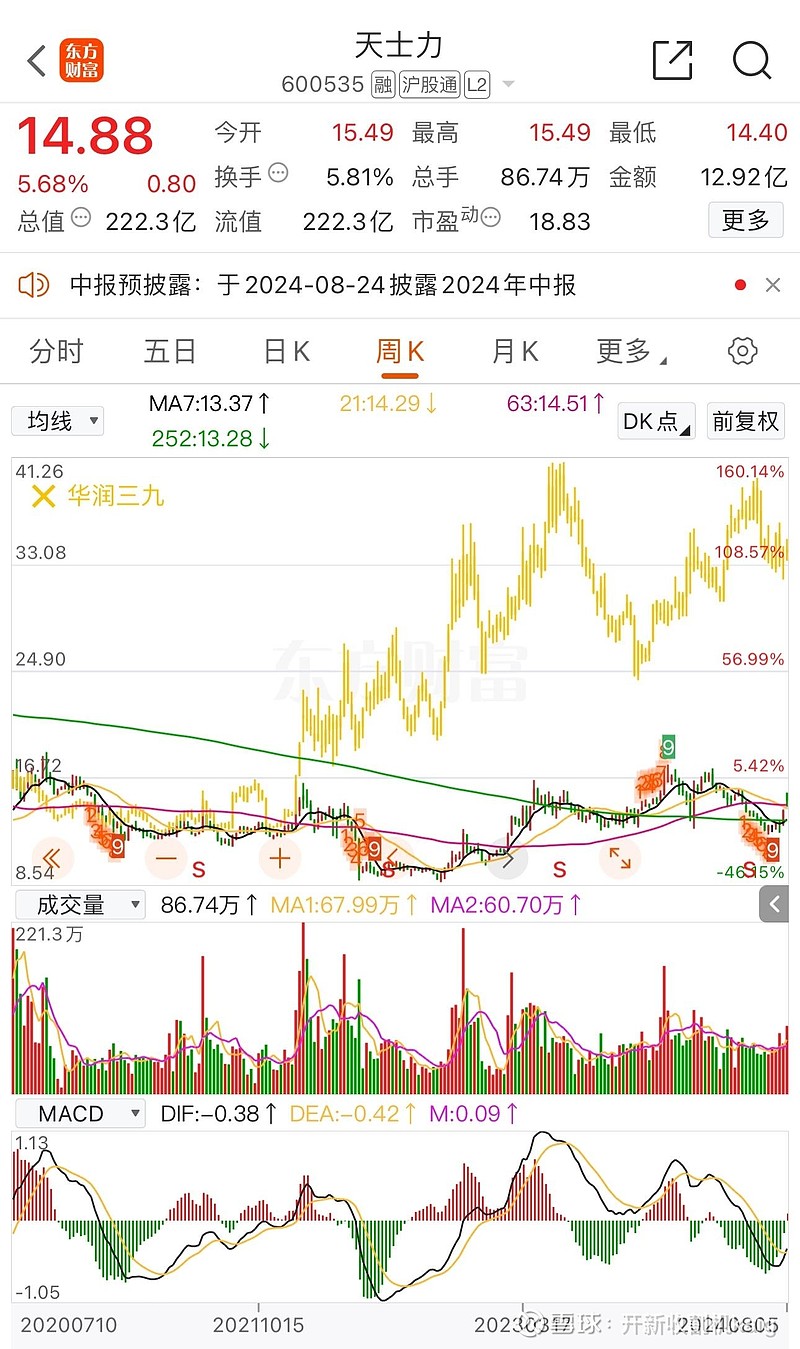
Task: Expand the 更多 chart period options
Action: (x=631, y=351)
